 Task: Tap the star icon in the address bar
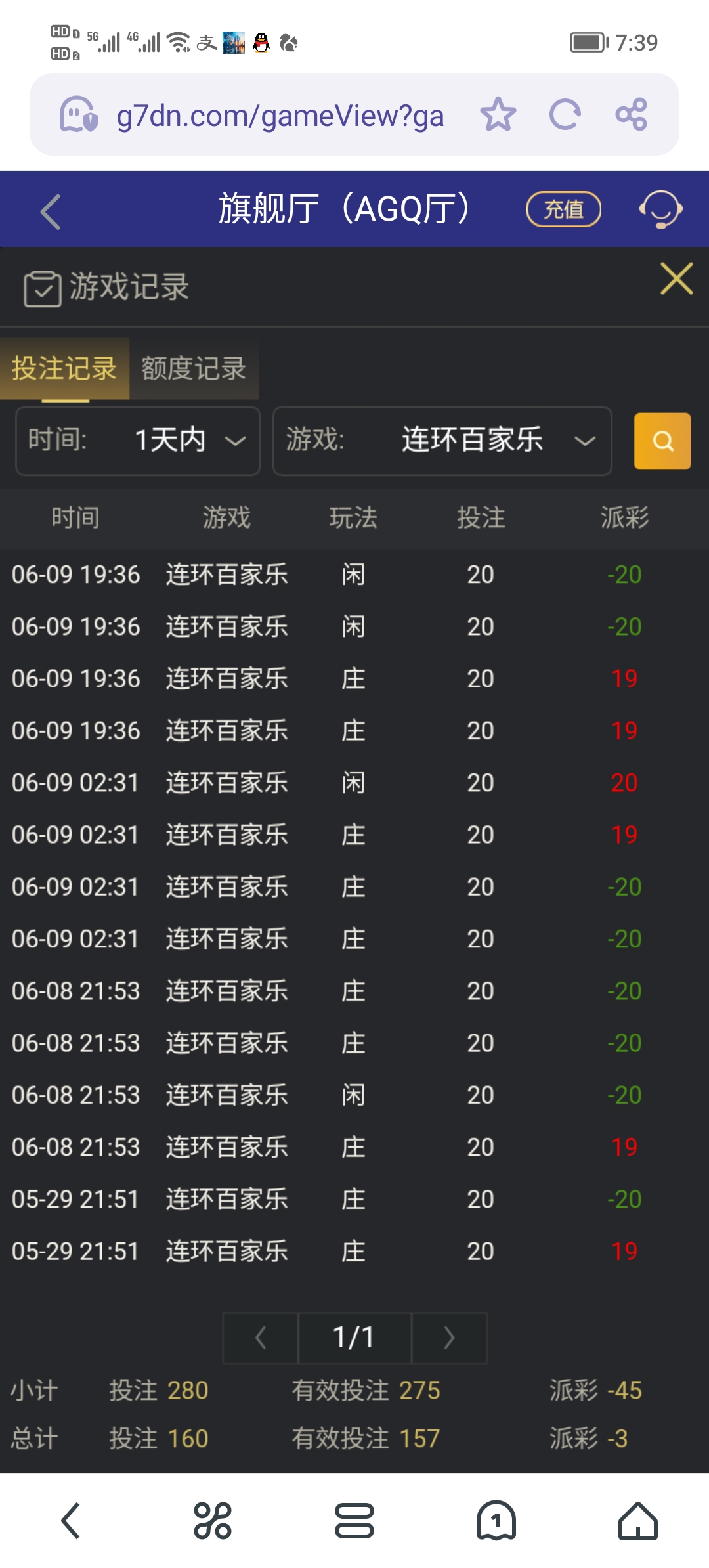point(499,113)
